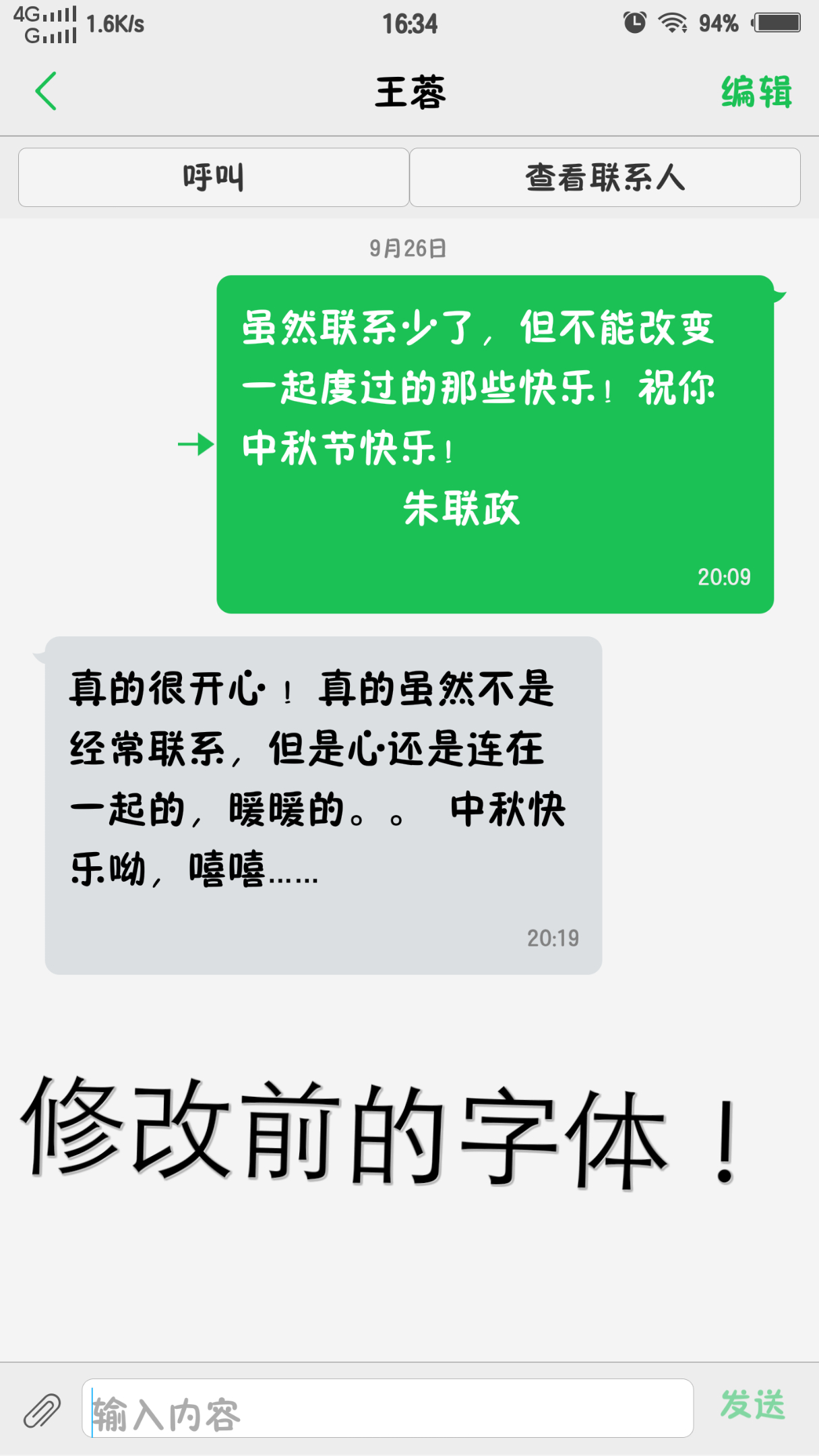Tap the green back arrow icon
This screenshot has width=819, height=1456.
pos(45,90)
